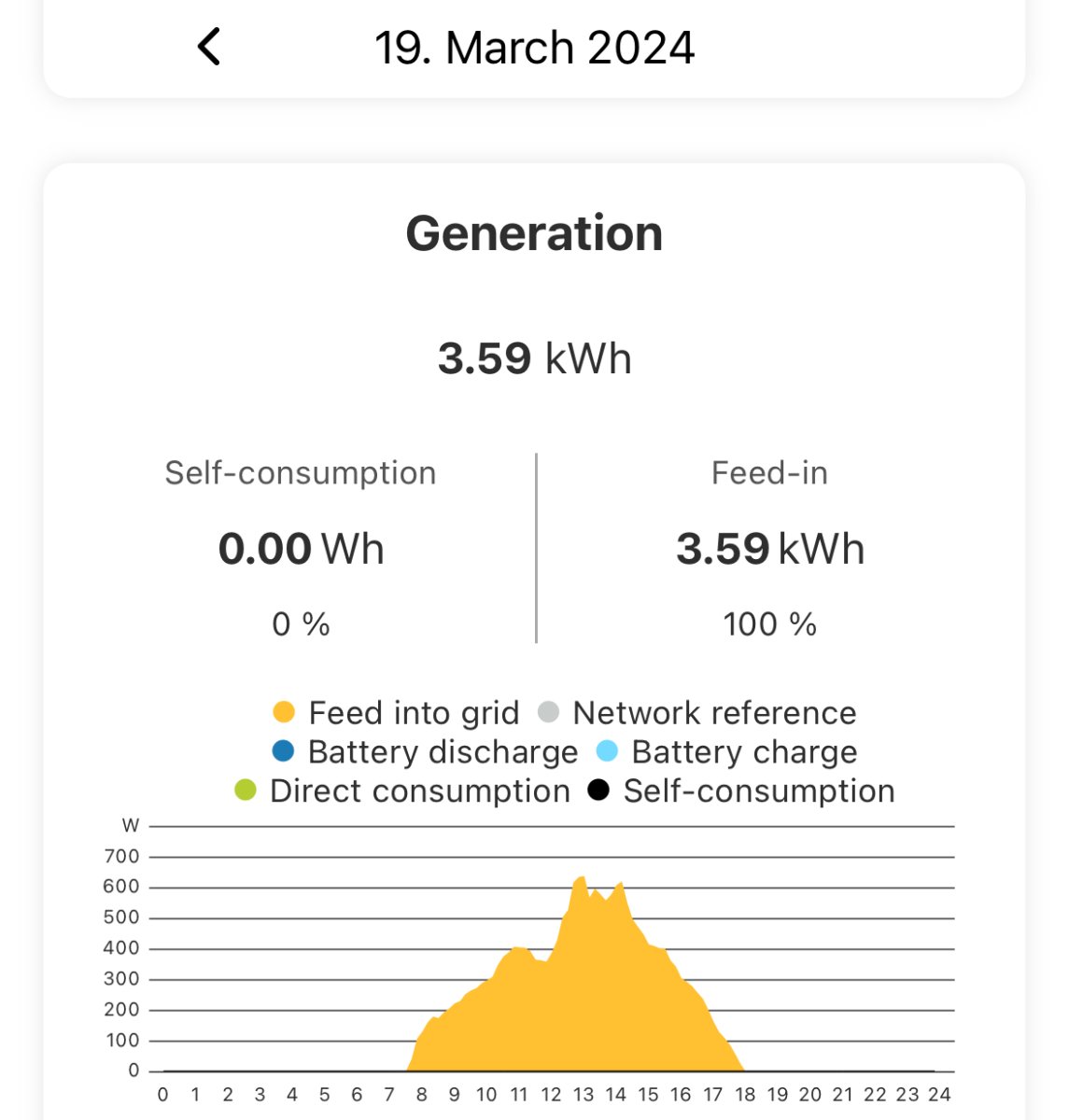1069x1120 pixels.
Task: Toggle Battery charge legend item
Action: point(726,752)
